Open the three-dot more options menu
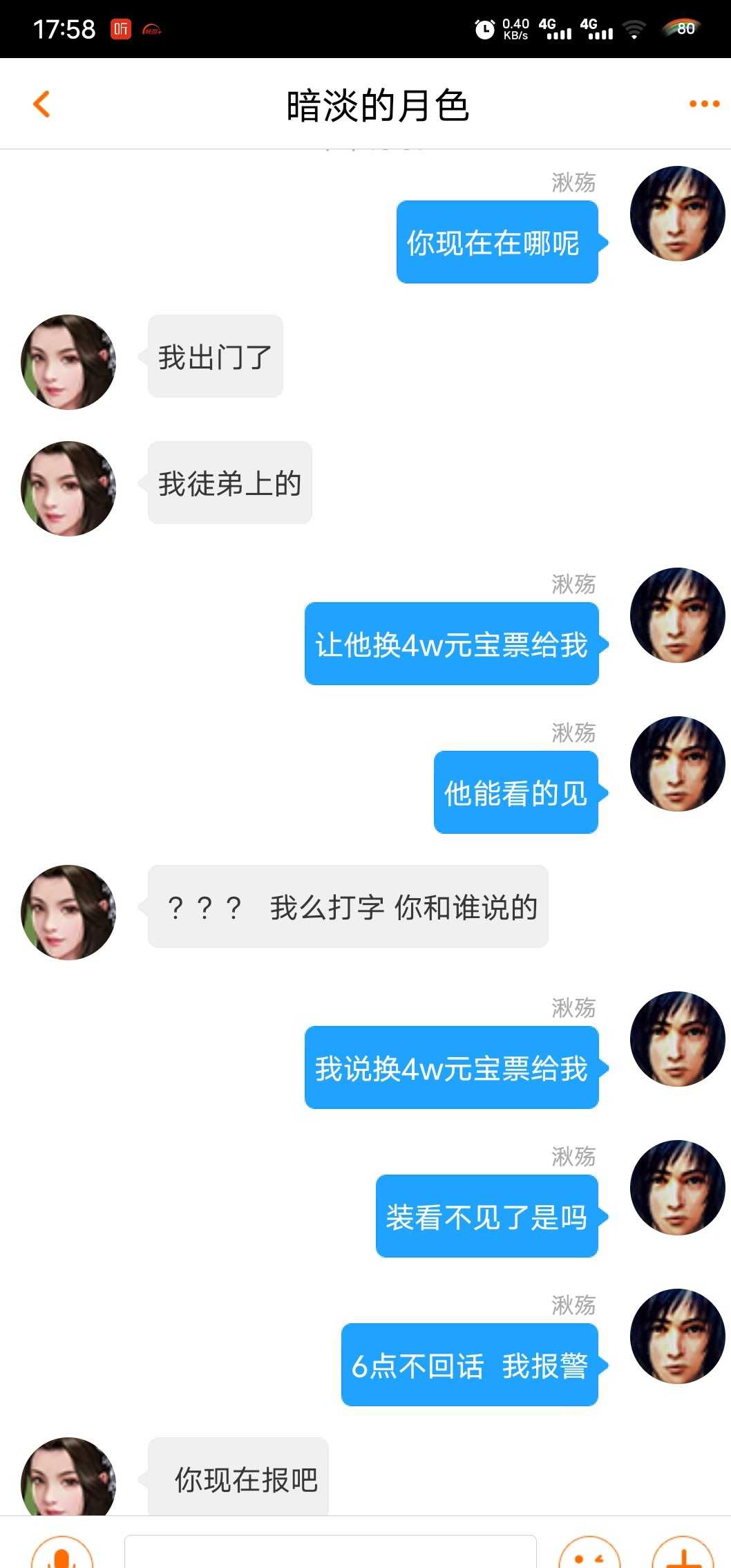The height and width of the screenshot is (1568, 731). tap(704, 104)
